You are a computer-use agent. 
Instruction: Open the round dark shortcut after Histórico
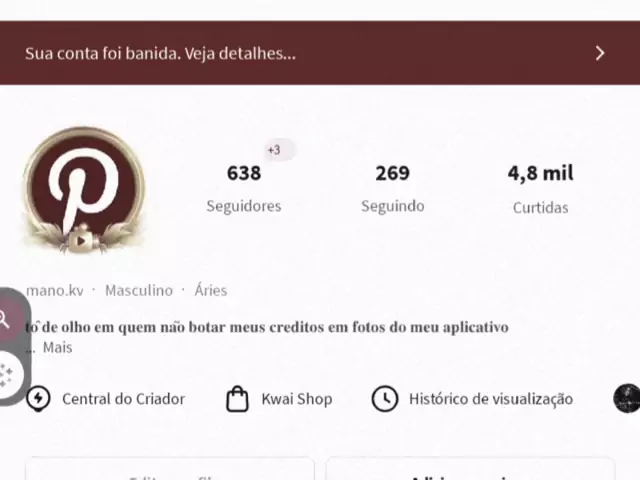click(x=627, y=398)
